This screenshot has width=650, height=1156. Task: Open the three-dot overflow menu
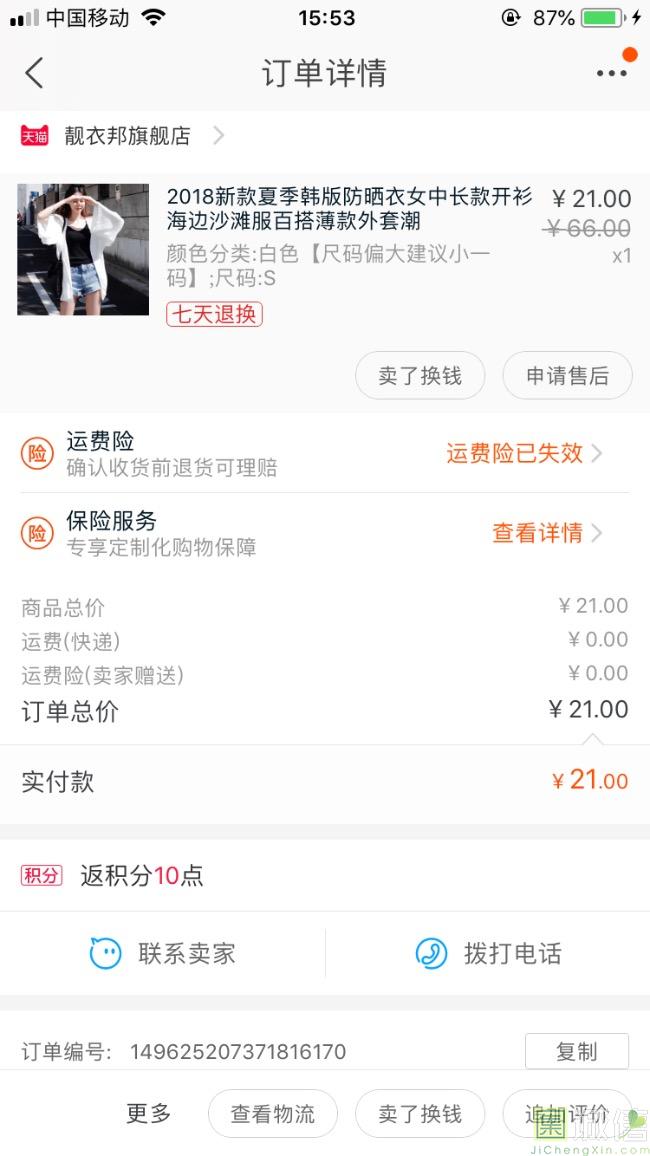(x=612, y=73)
